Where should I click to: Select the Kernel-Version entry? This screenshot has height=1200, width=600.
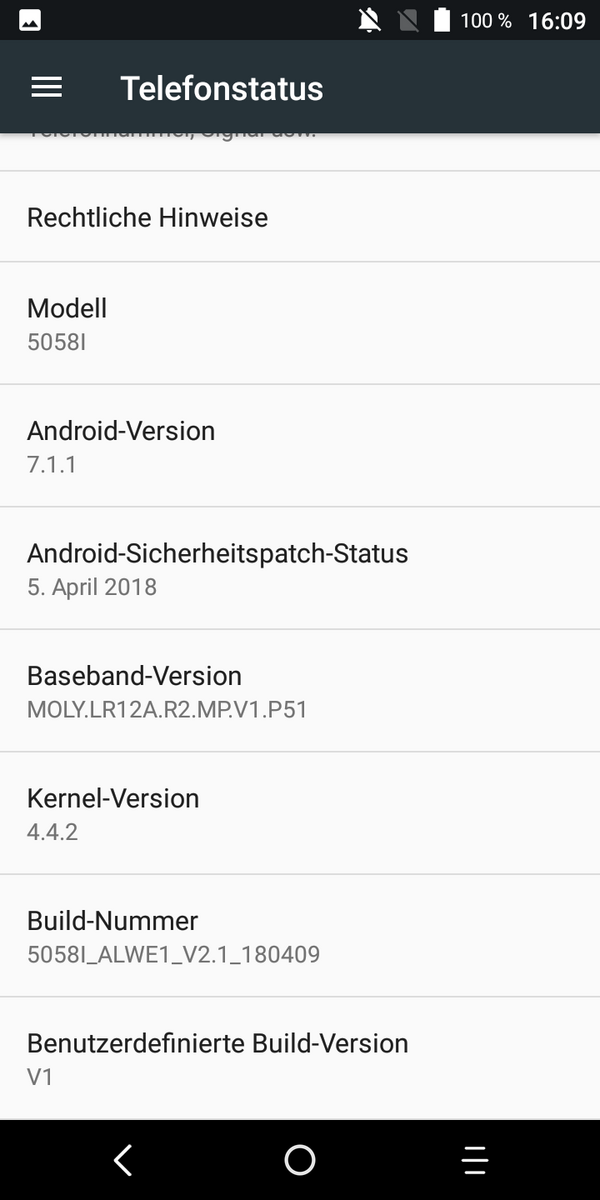[x=300, y=813]
